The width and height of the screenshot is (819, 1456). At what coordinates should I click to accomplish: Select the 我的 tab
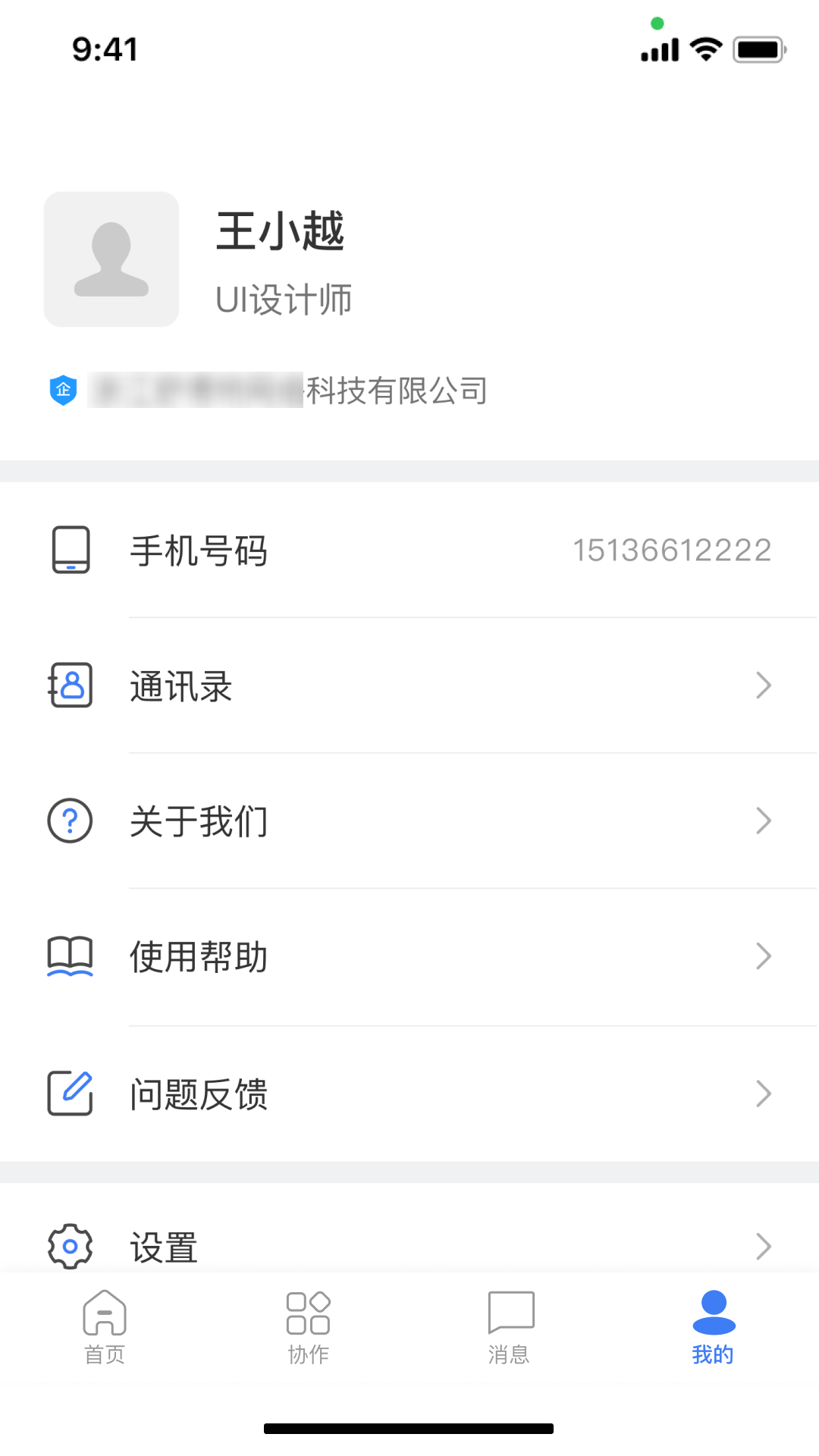[713, 1327]
